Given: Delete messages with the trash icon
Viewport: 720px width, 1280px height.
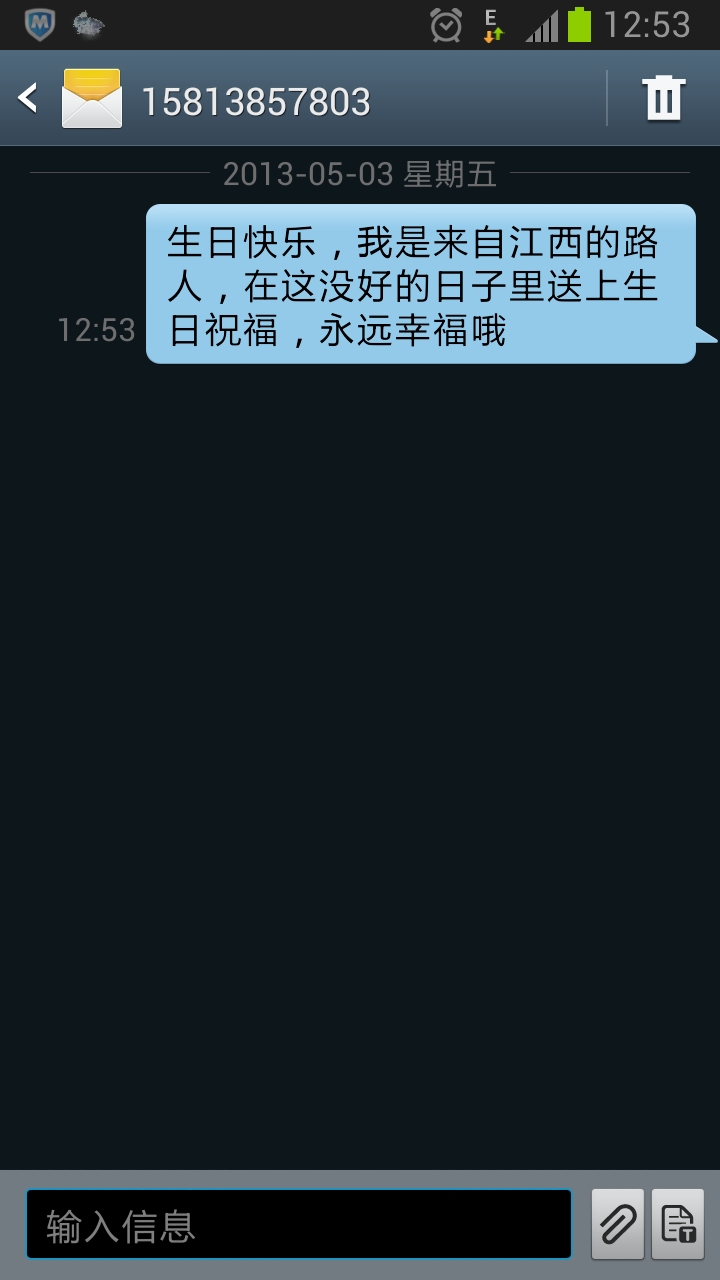Looking at the screenshot, I should click(x=664, y=98).
